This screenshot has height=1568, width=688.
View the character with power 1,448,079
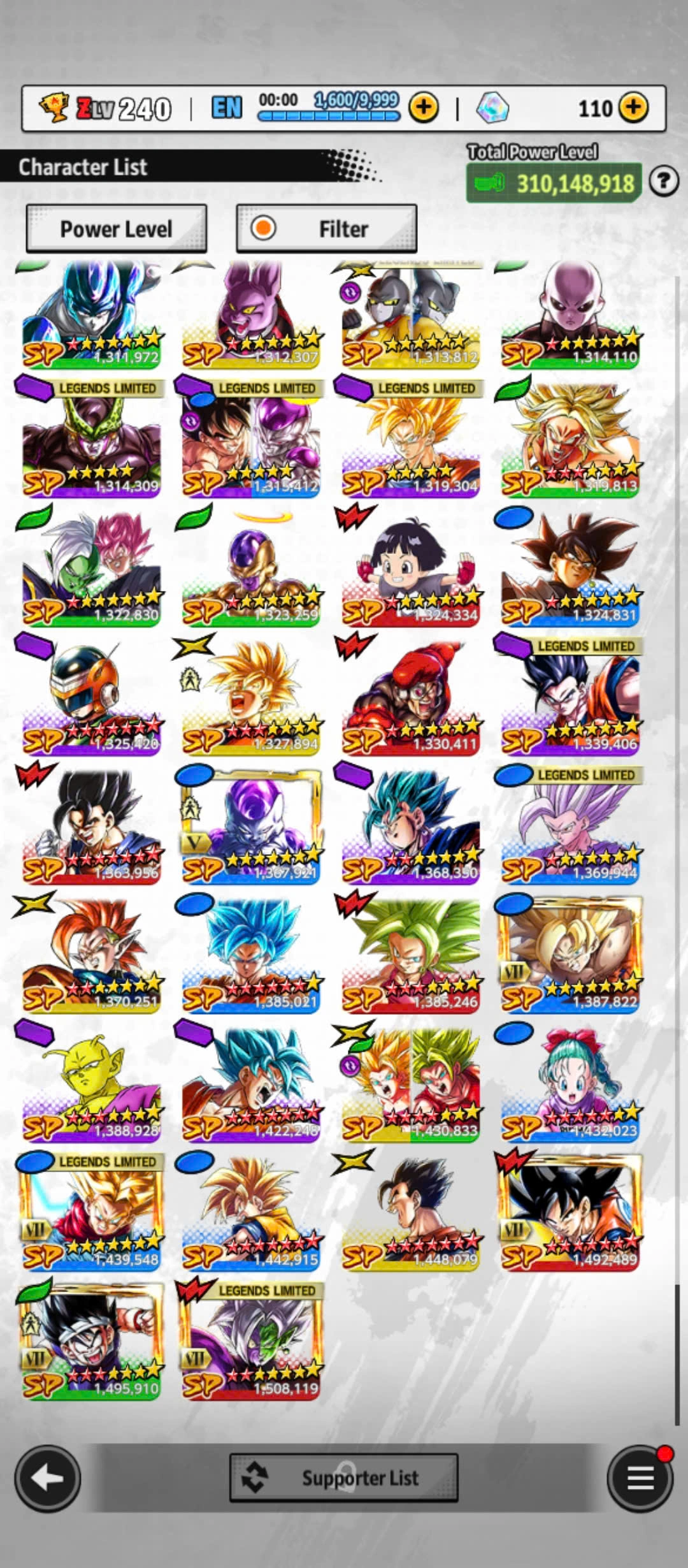410,1213
